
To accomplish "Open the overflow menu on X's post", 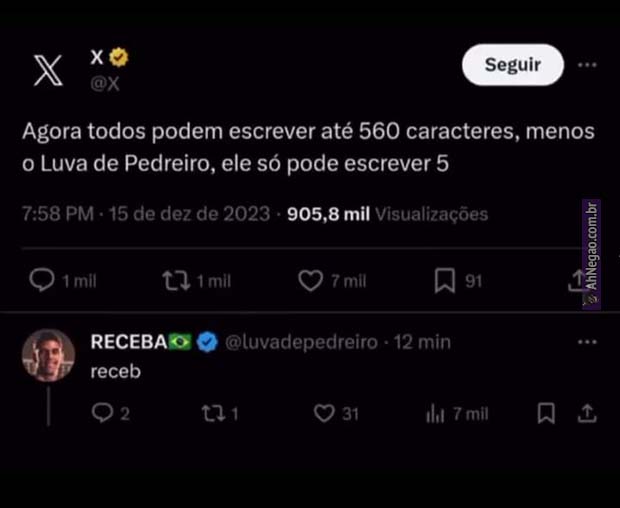I will click(x=587, y=65).
